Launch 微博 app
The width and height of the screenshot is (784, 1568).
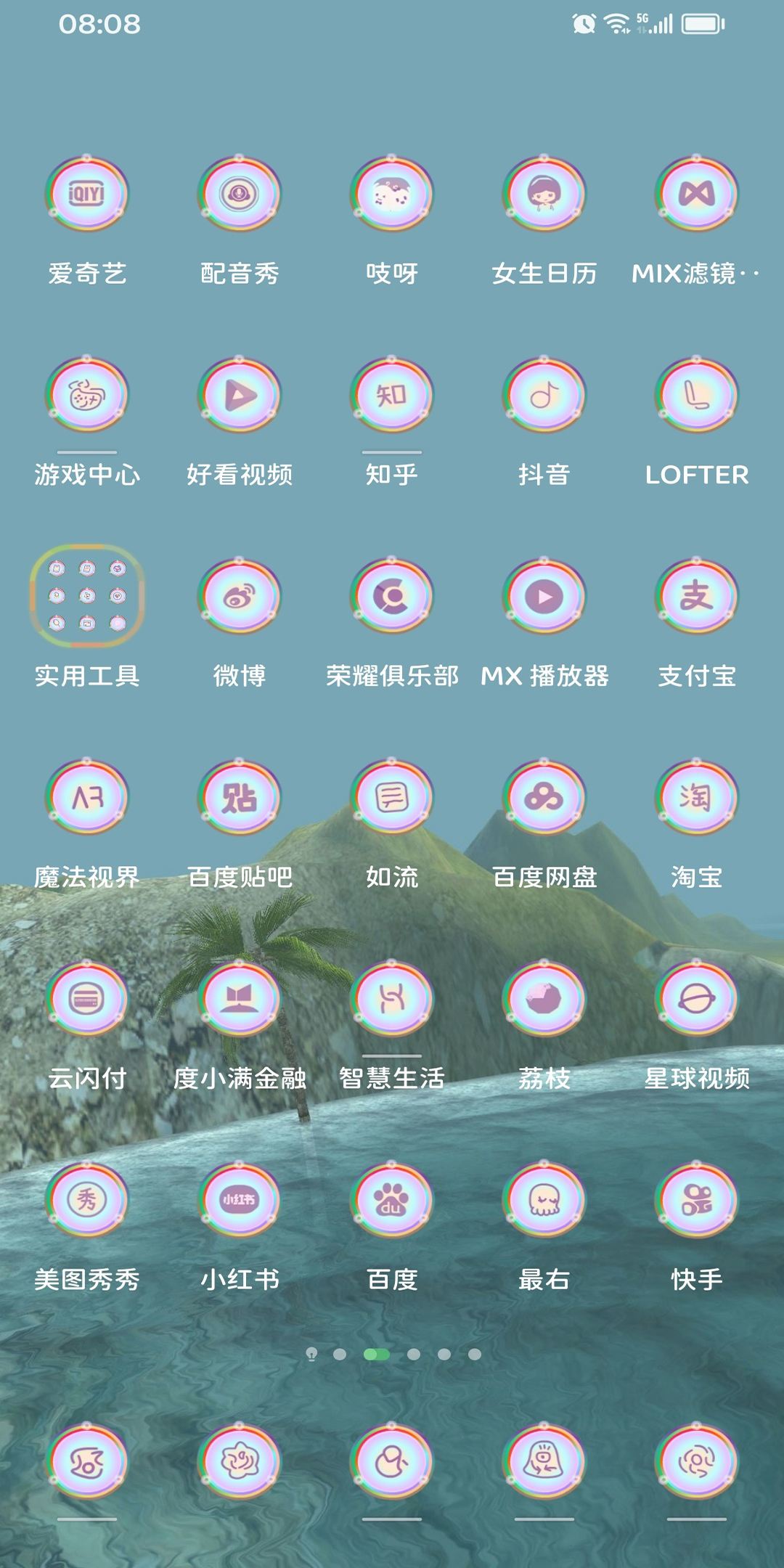(x=240, y=597)
